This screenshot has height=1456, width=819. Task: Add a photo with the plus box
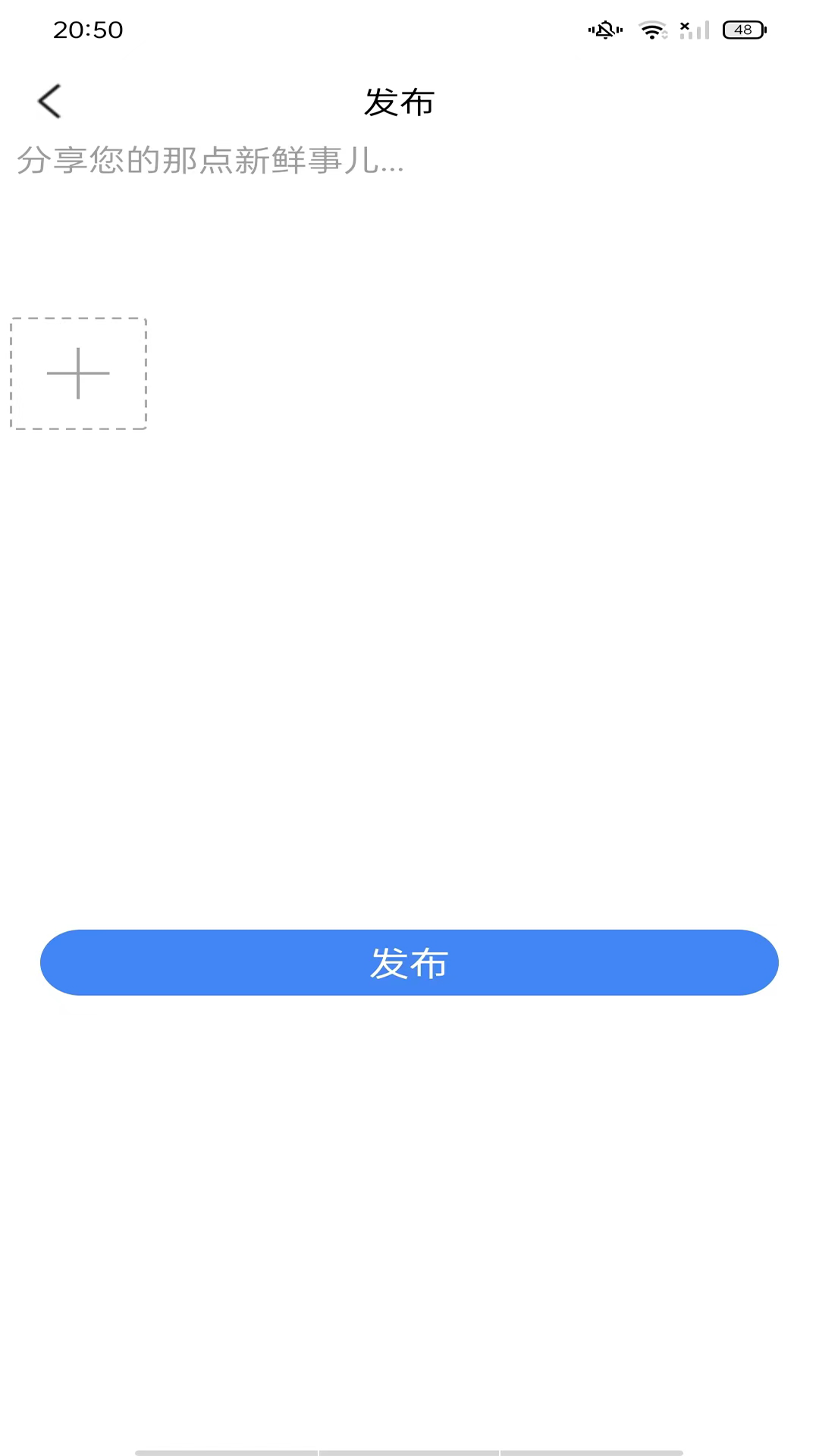click(78, 374)
